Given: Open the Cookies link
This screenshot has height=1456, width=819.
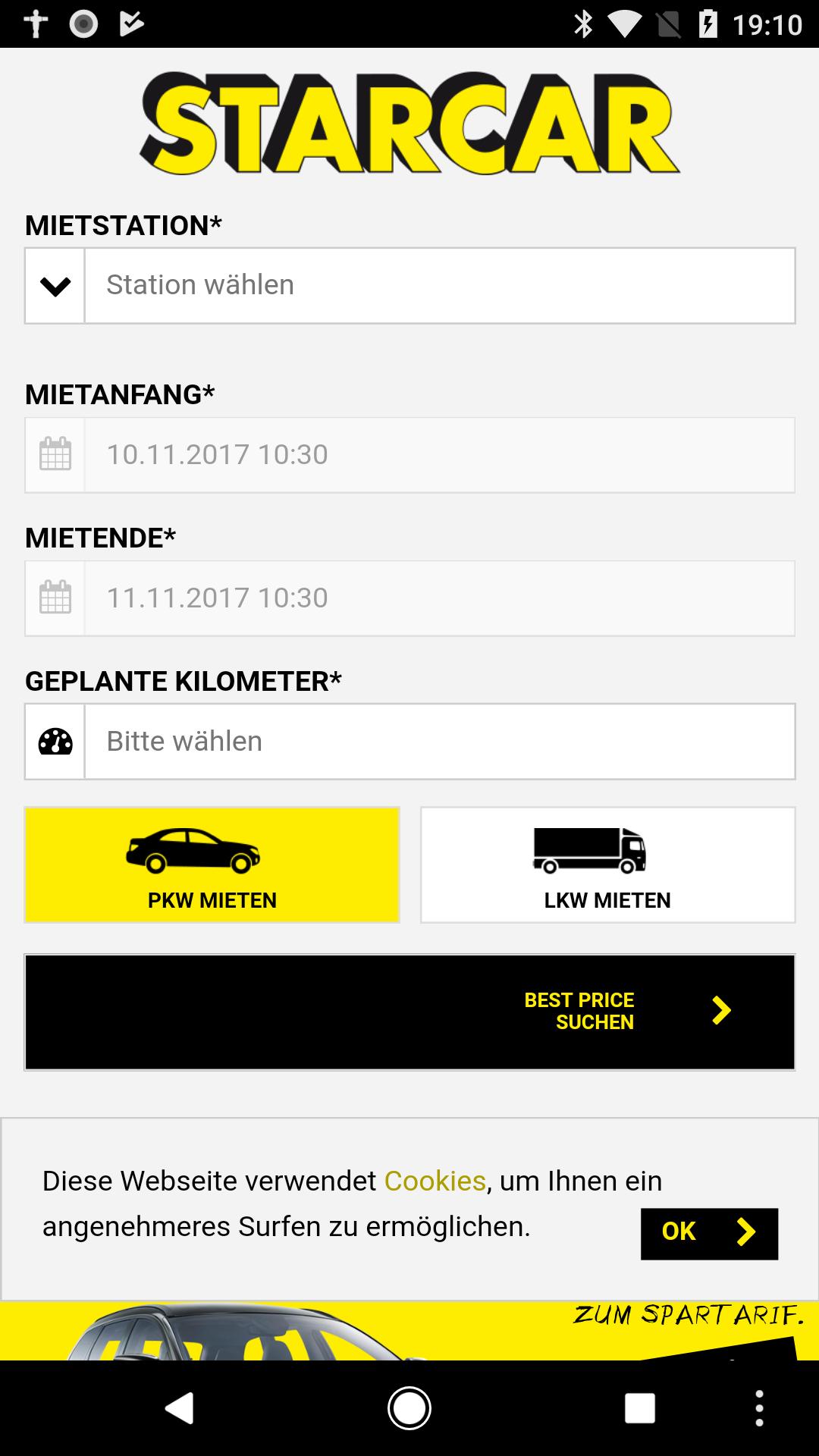Looking at the screenshot, I should click(x=435, y=1181).
